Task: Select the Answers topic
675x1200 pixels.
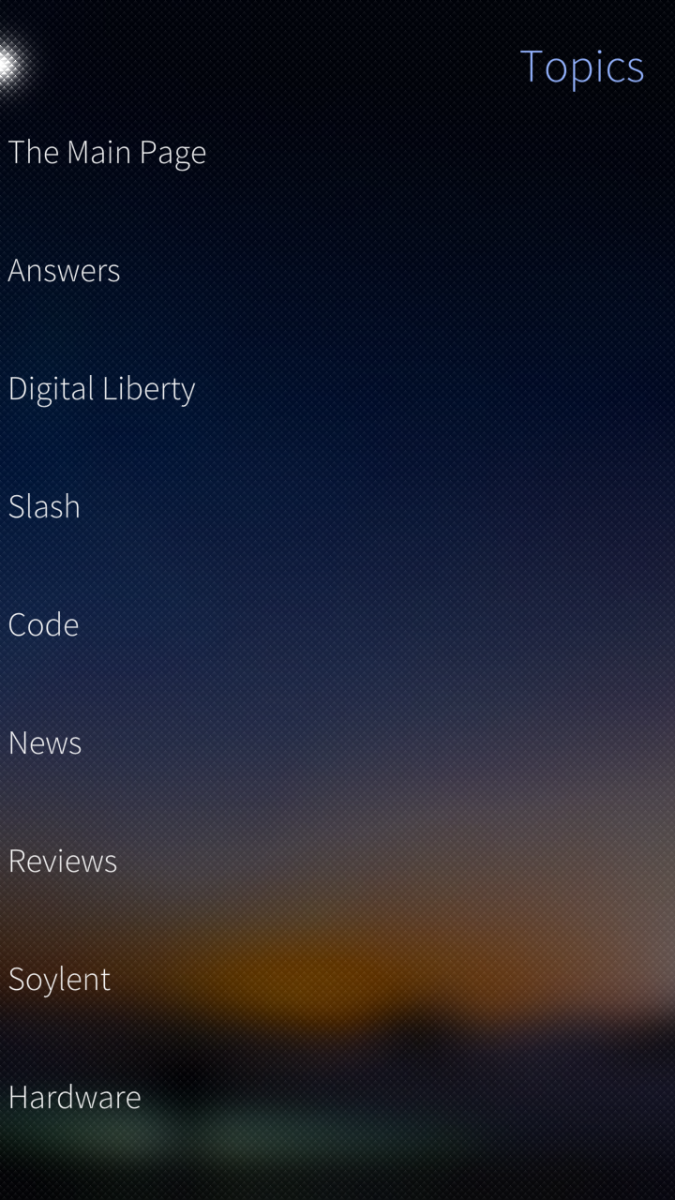Action: (64, 271)
